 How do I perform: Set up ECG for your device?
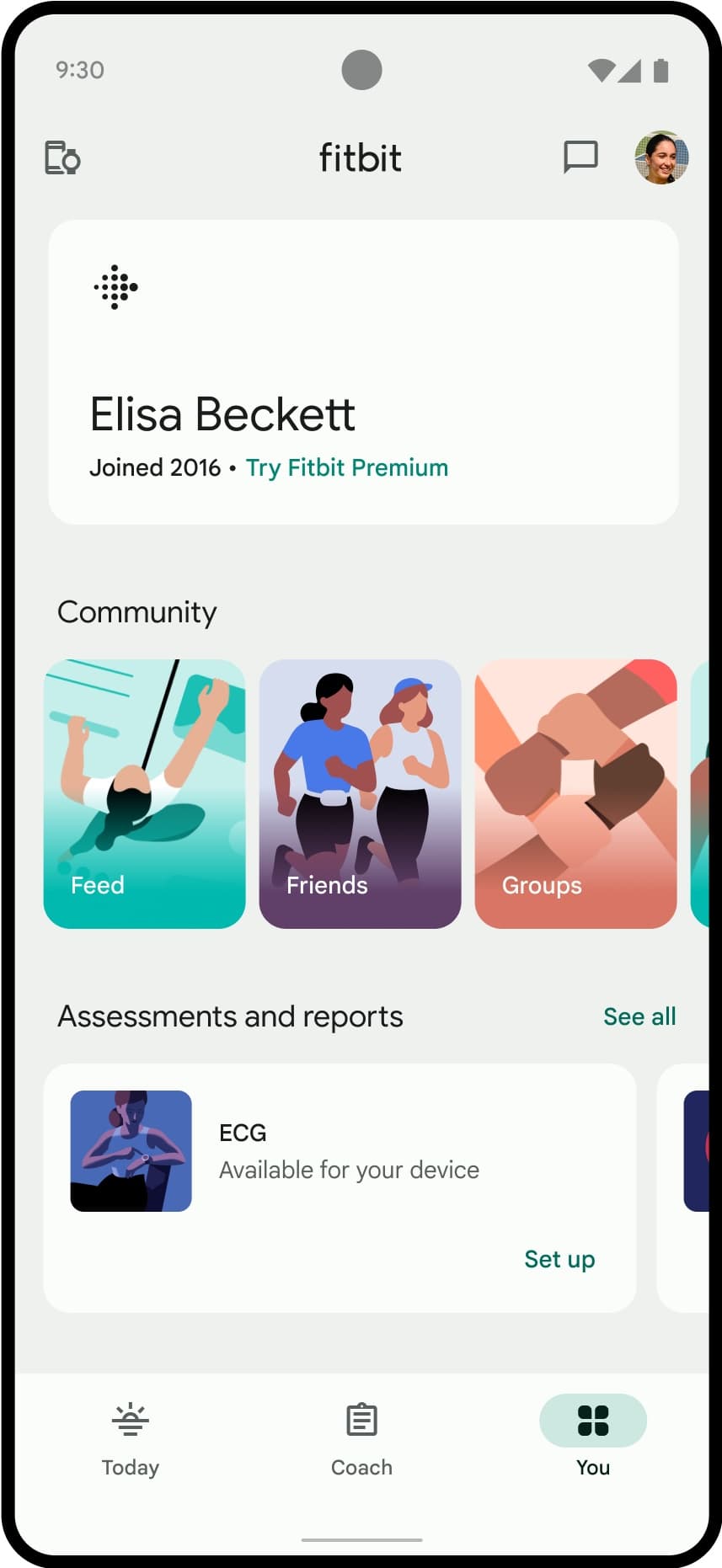pyautogui.click(x=559, y=1259)
